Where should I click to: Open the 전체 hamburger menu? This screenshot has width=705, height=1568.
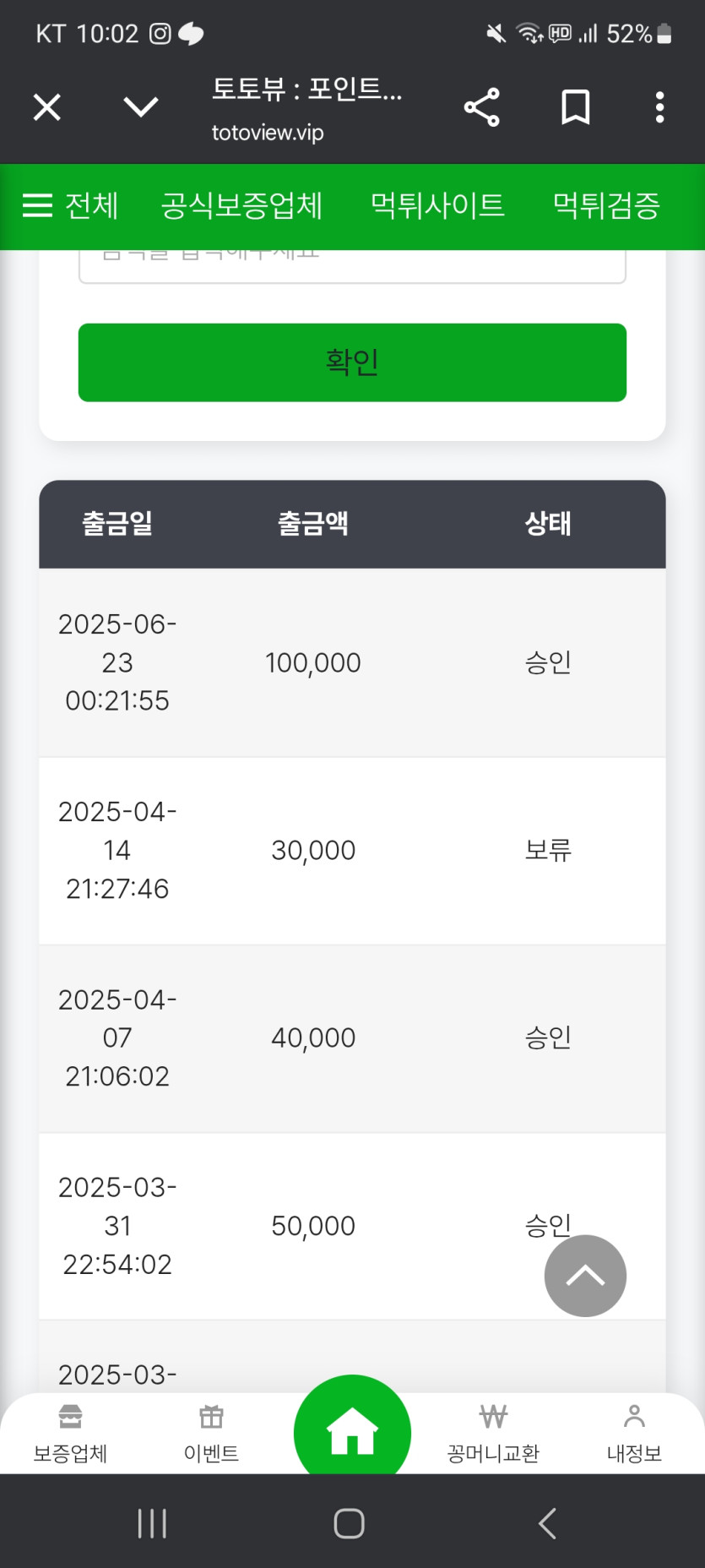(x=70, y=205)
